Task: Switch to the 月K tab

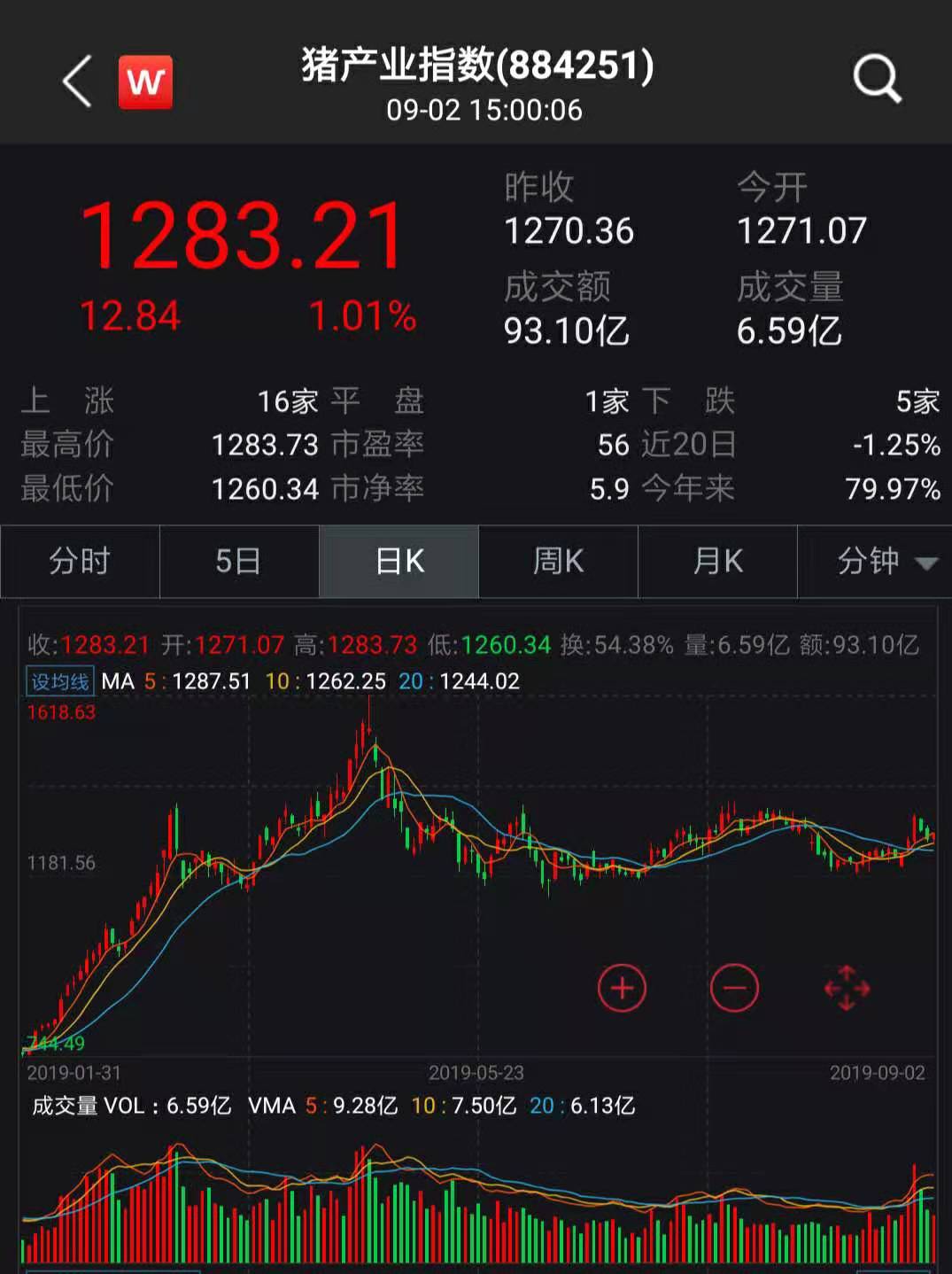Action: [717, 562]
